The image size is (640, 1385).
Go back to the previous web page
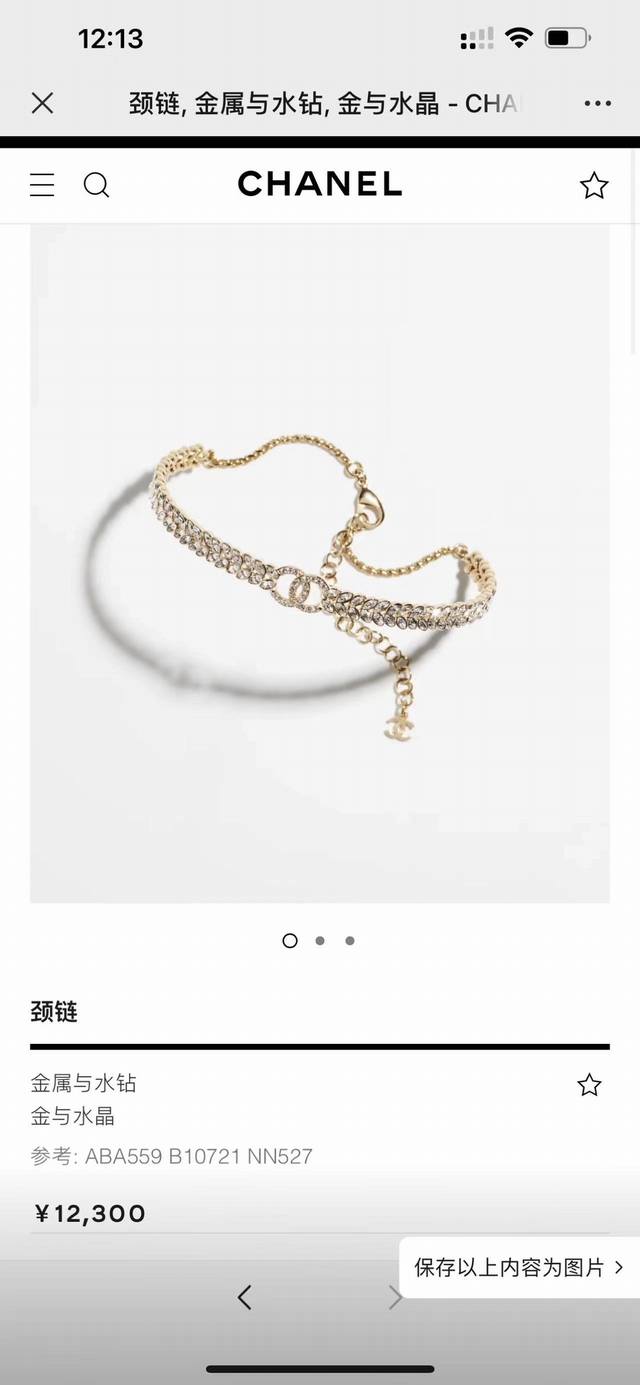(x=245, y=1298)
